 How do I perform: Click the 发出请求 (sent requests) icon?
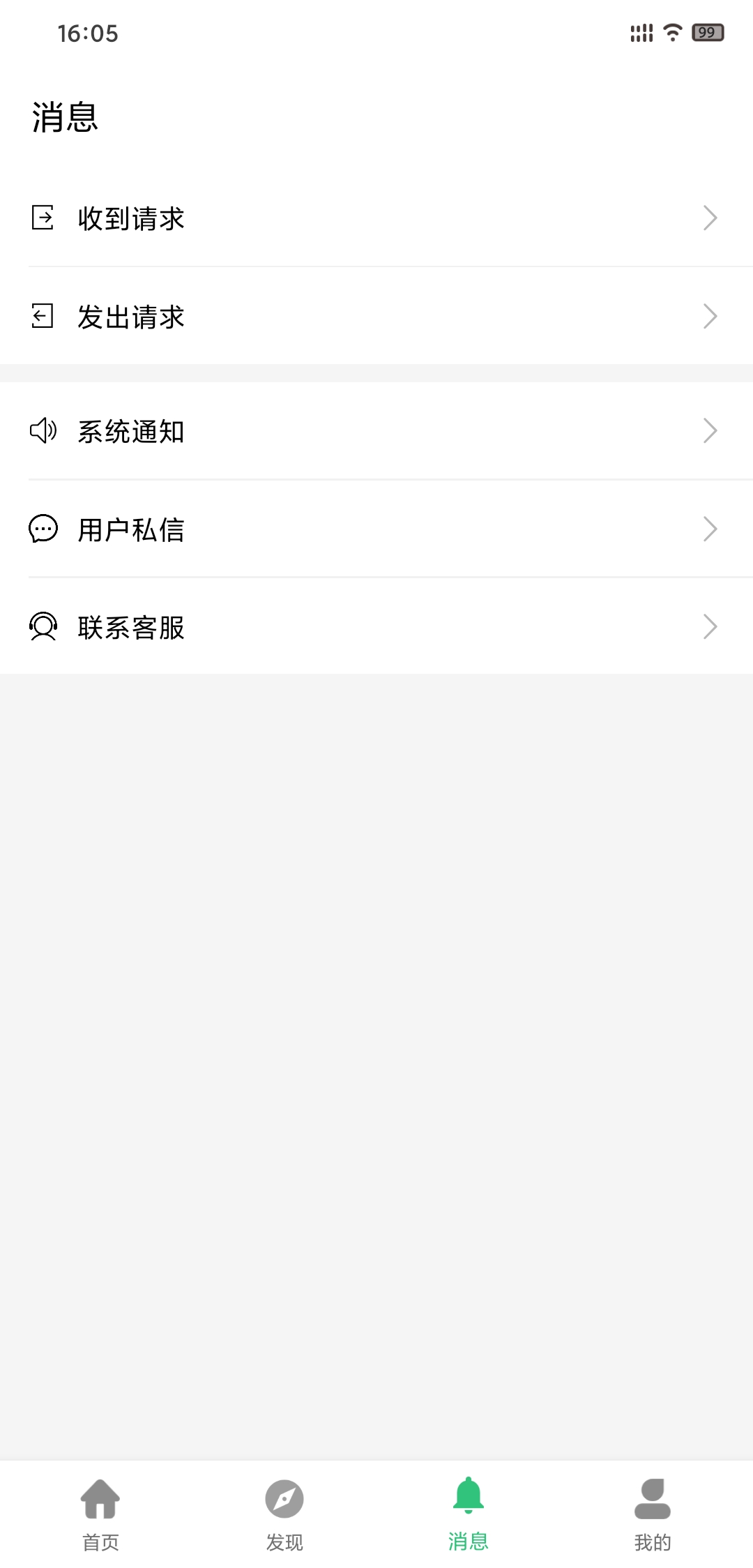point(43,316)
